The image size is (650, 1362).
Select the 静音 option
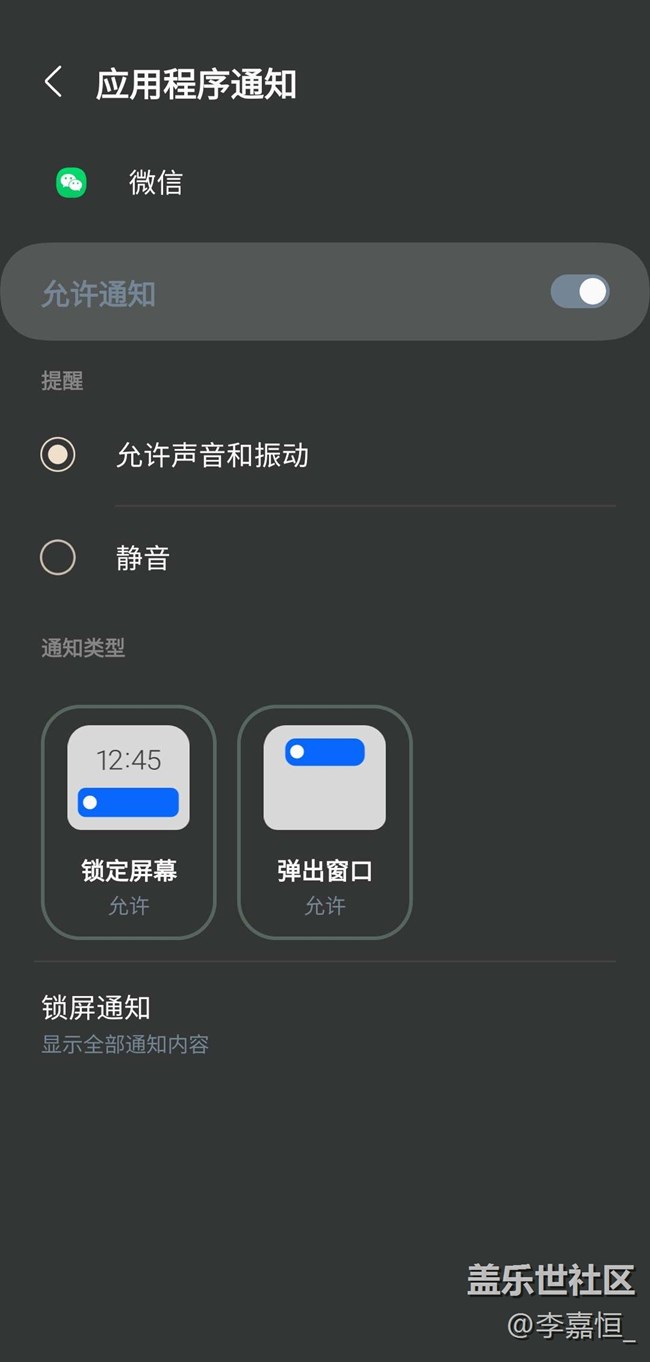click(x=325, y=557)
